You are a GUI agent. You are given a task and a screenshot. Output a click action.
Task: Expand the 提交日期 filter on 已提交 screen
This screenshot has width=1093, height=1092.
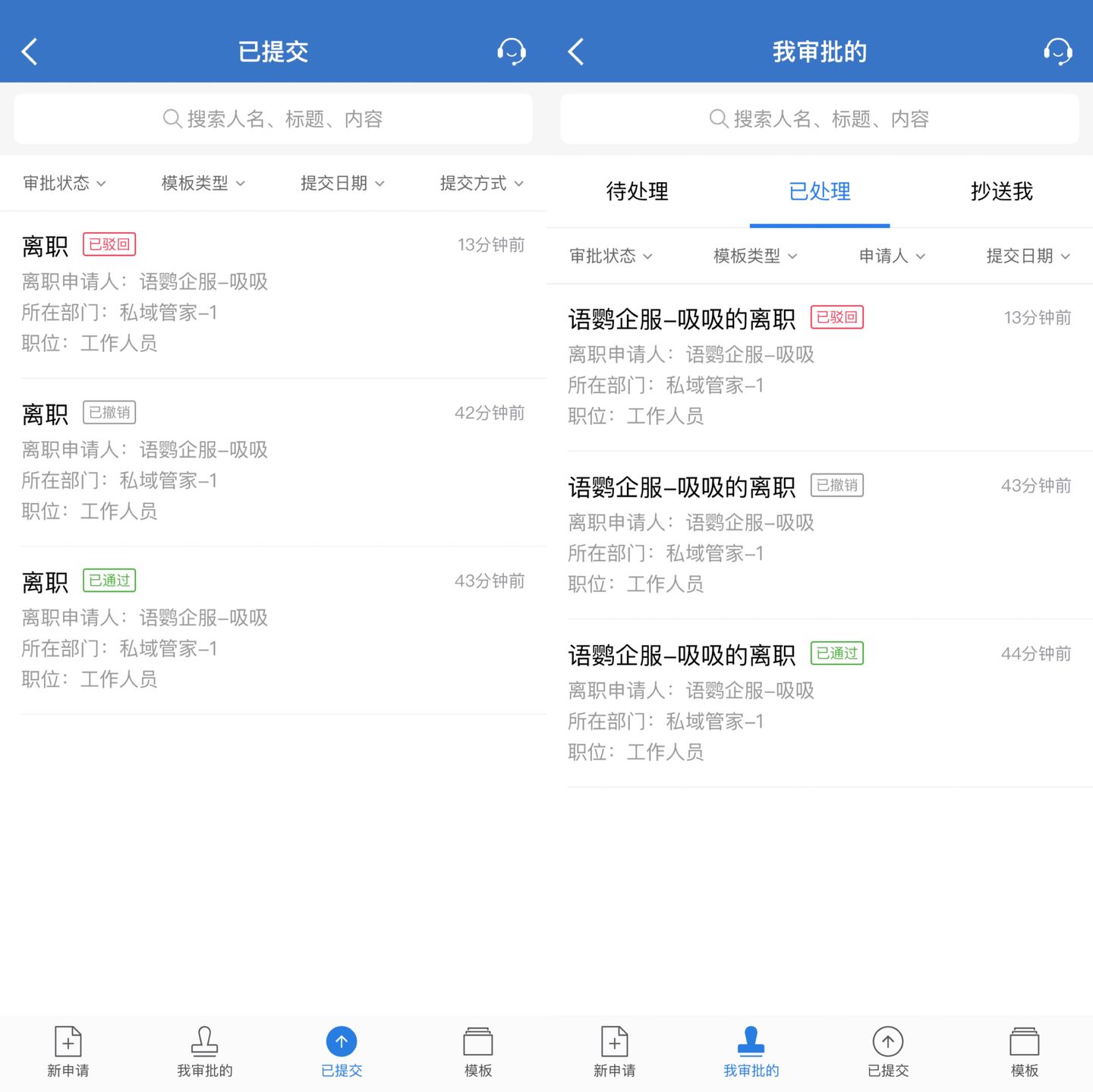pyautogui.click(x=342, y=183)
